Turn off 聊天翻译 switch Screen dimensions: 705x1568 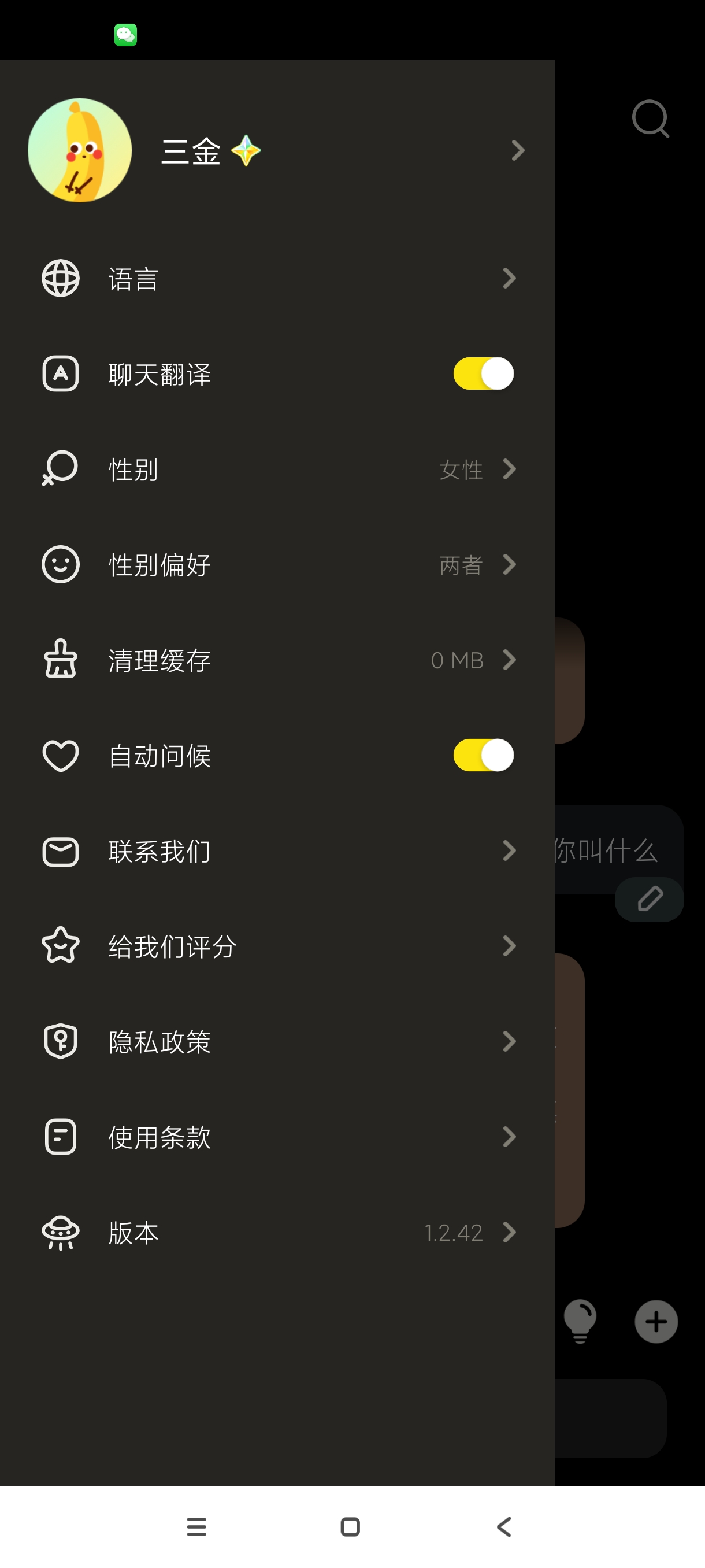pos(483,373)
